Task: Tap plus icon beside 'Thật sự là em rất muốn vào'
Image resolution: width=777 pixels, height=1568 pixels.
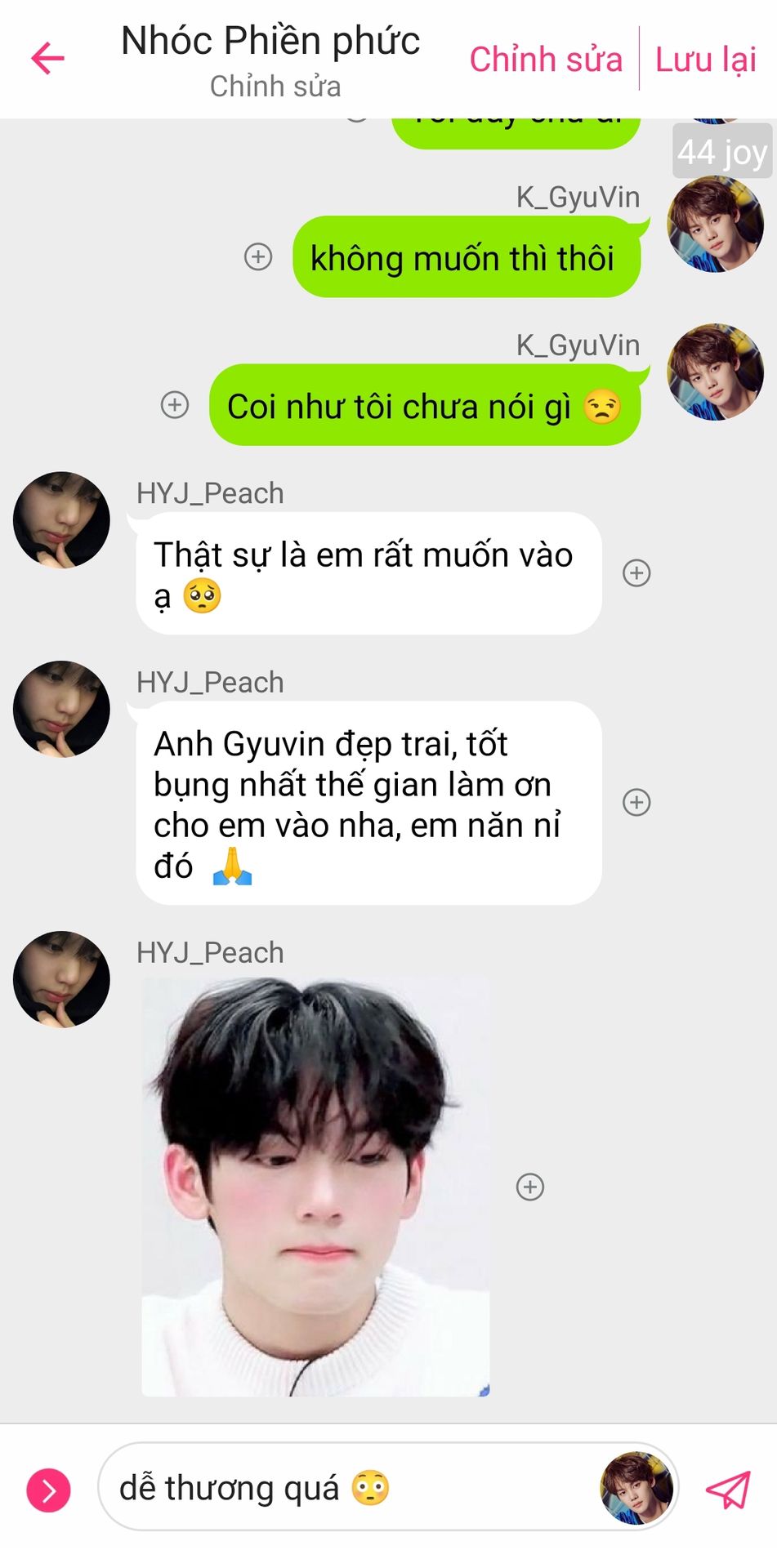Action: [x=636, y=572]
